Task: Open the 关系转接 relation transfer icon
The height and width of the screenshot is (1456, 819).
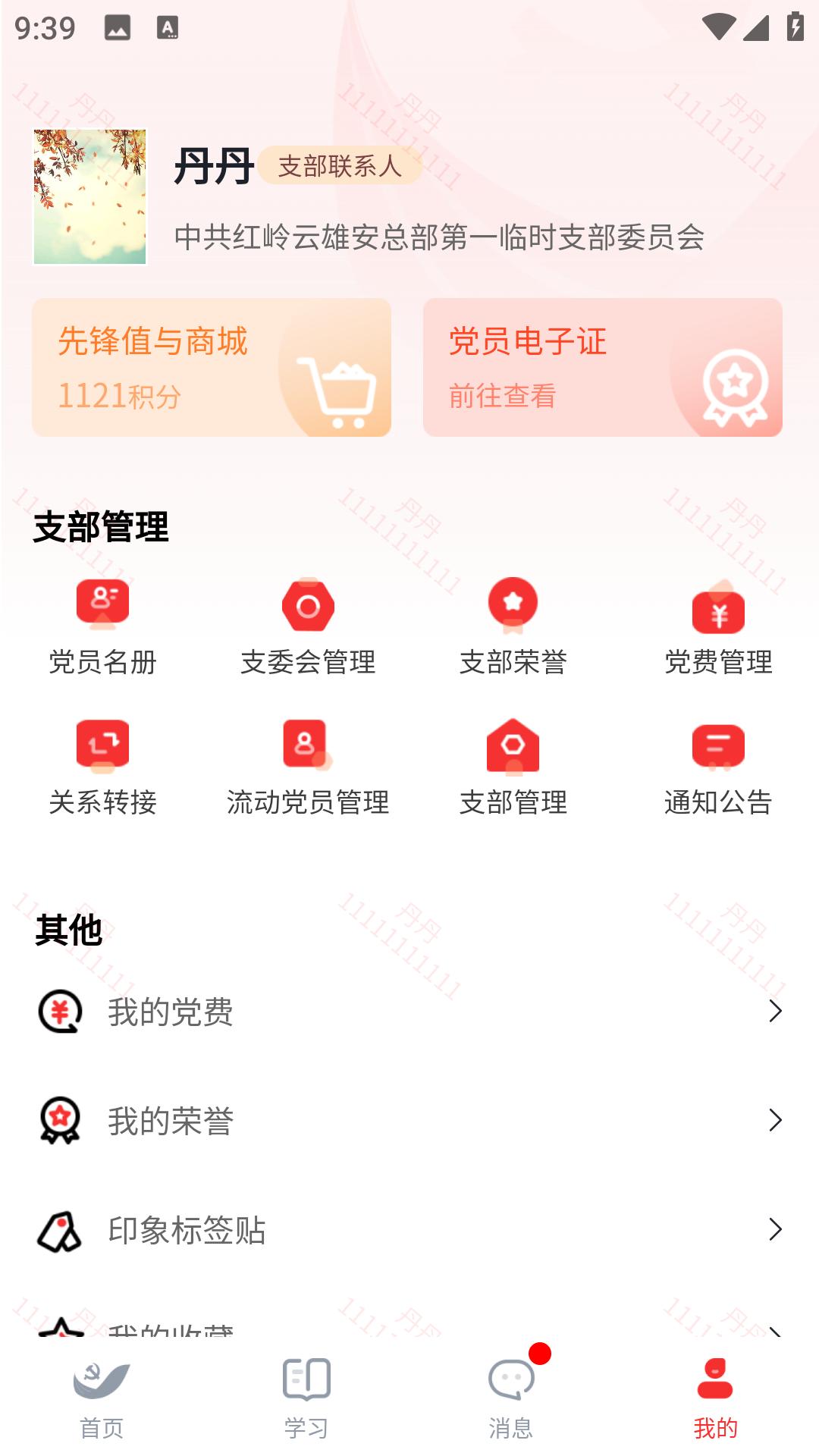Action: point(102,745)
